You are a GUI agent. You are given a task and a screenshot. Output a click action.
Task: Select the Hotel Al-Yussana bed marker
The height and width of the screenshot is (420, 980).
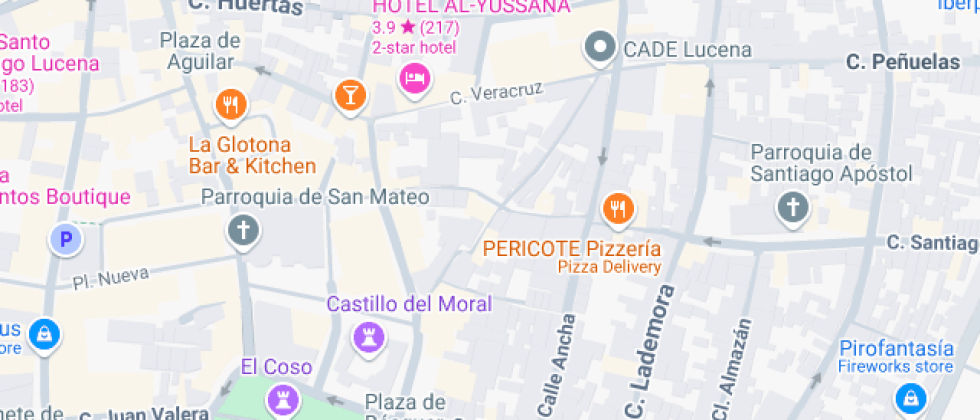point(414,77)
